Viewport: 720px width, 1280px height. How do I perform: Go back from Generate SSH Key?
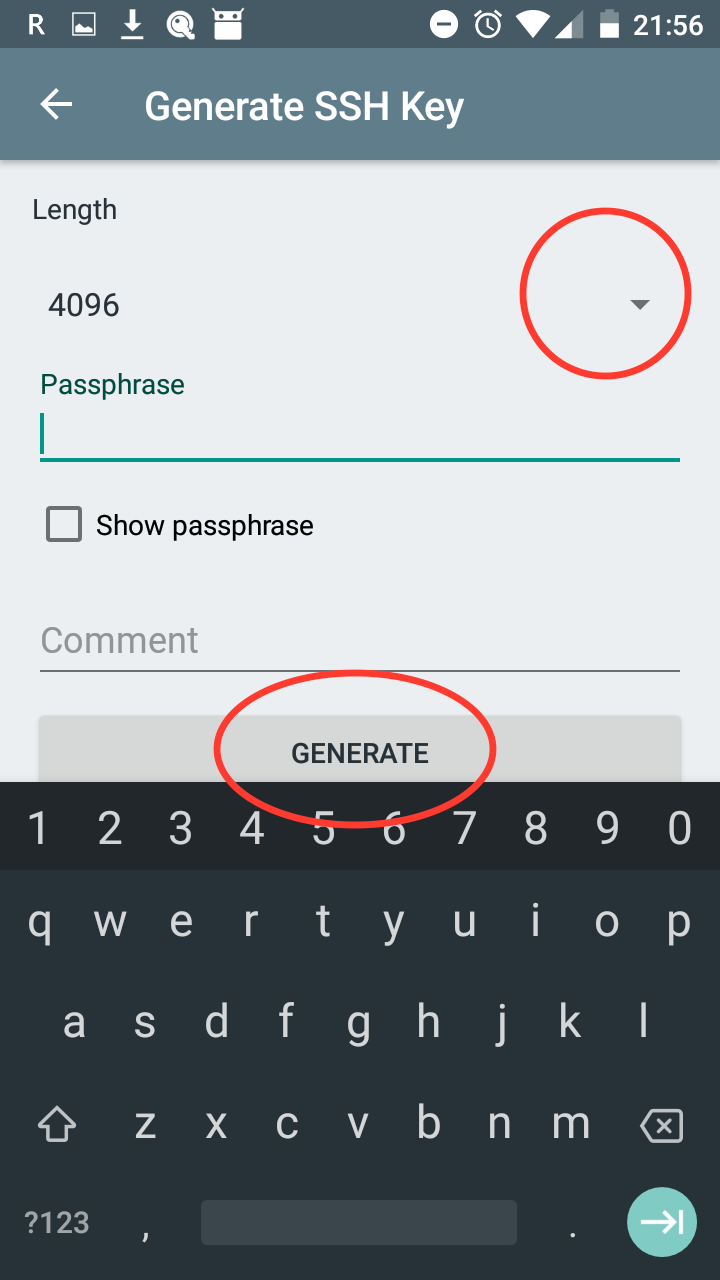coord(56,105)
